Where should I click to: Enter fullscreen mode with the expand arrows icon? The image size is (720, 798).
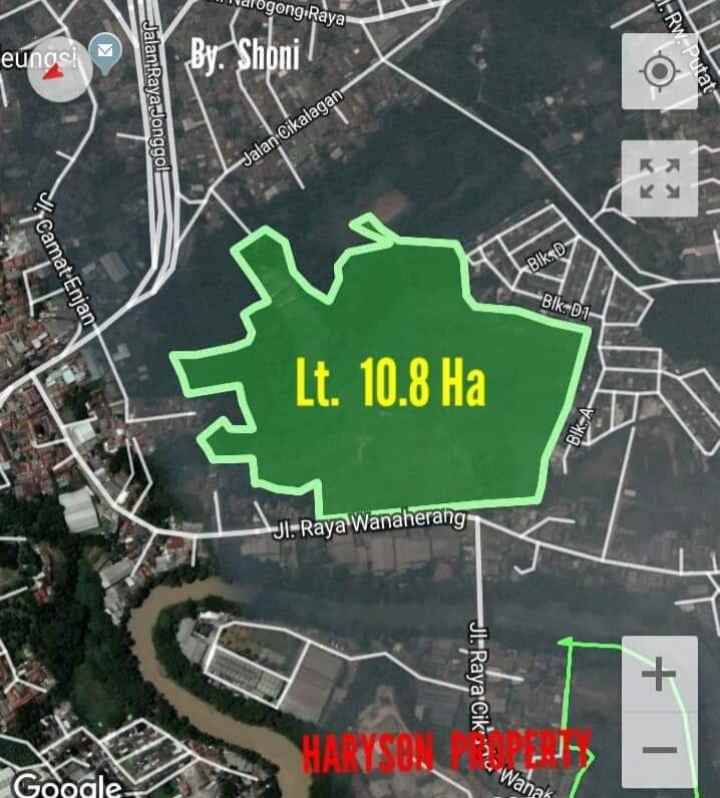658,180
